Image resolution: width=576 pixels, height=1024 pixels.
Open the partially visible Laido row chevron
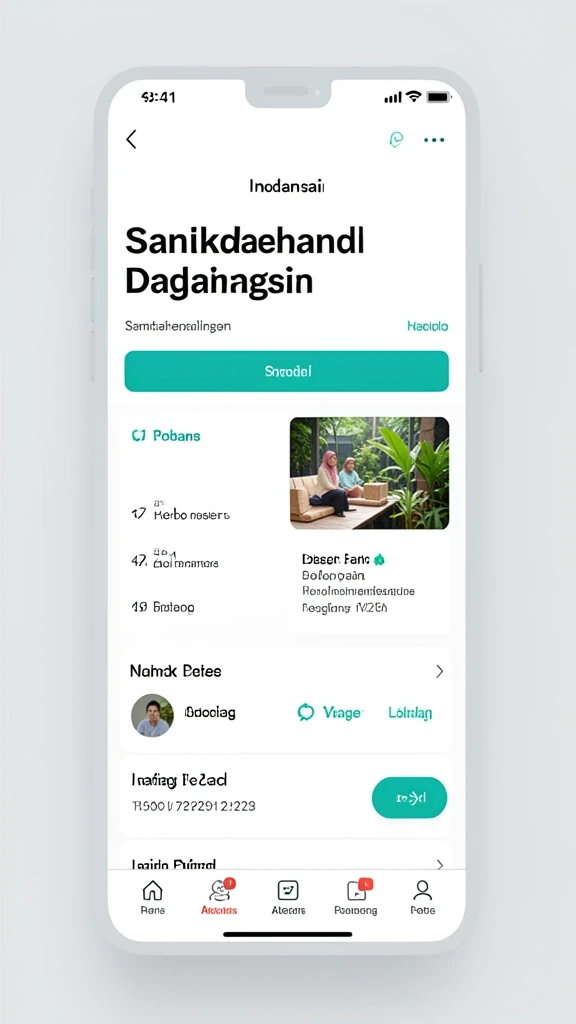[440, 865]
